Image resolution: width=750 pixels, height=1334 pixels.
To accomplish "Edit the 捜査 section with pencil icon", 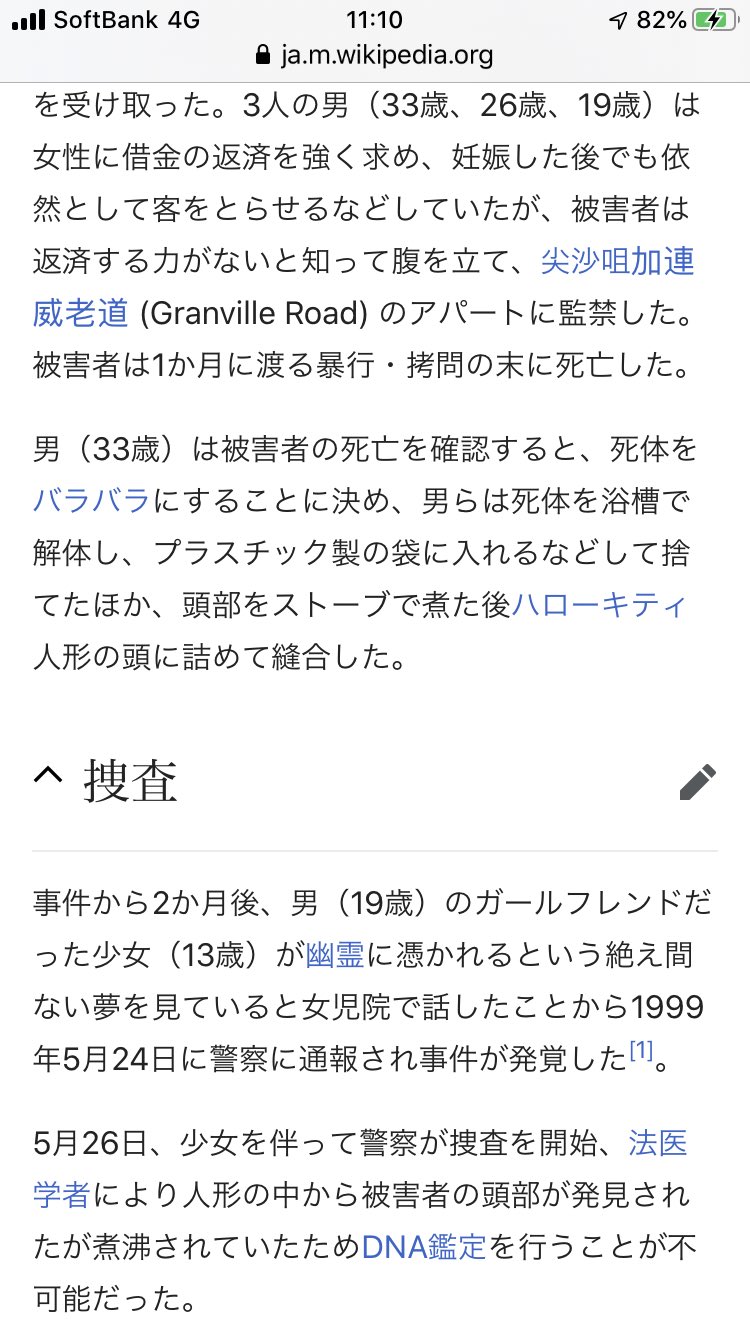I will point(698,782).
